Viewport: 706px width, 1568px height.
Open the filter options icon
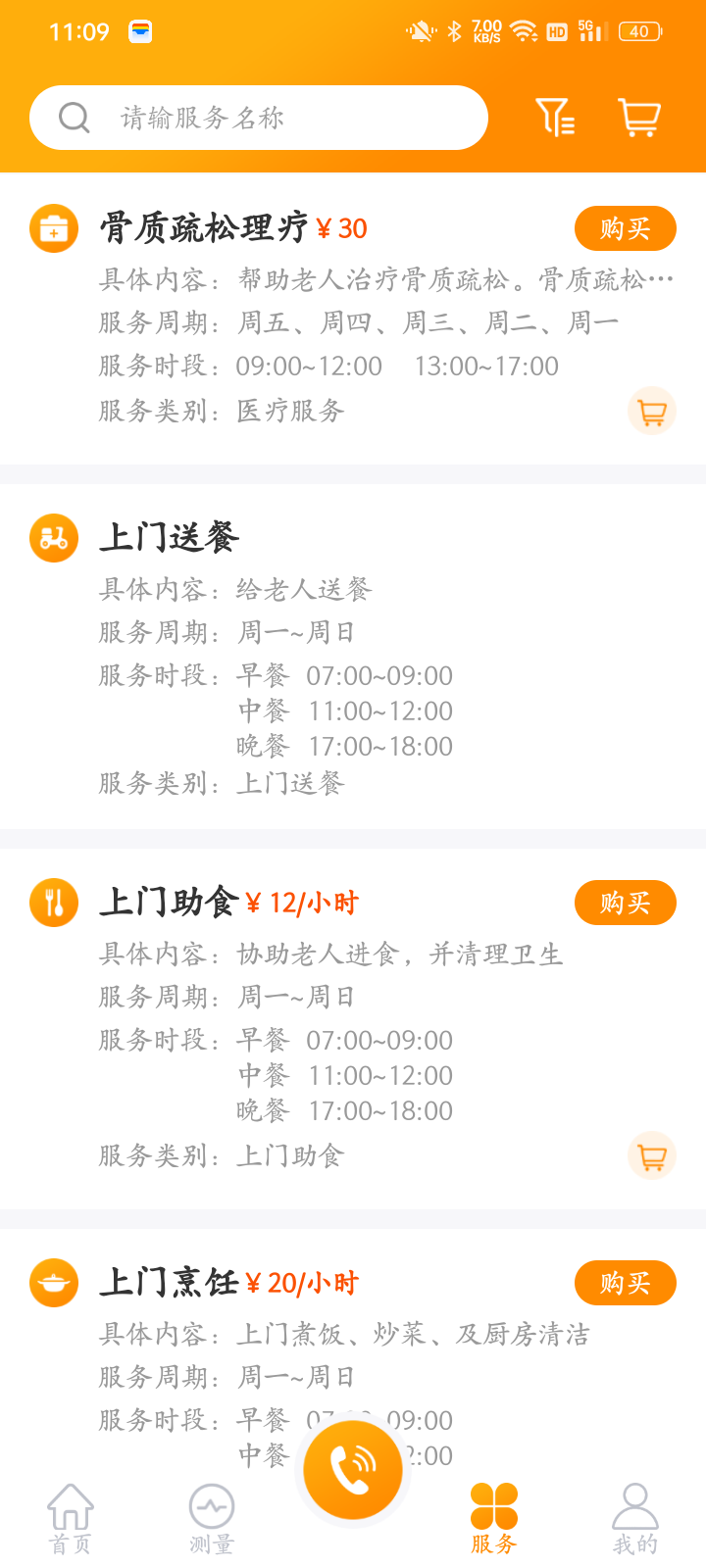tap(555, 118)
